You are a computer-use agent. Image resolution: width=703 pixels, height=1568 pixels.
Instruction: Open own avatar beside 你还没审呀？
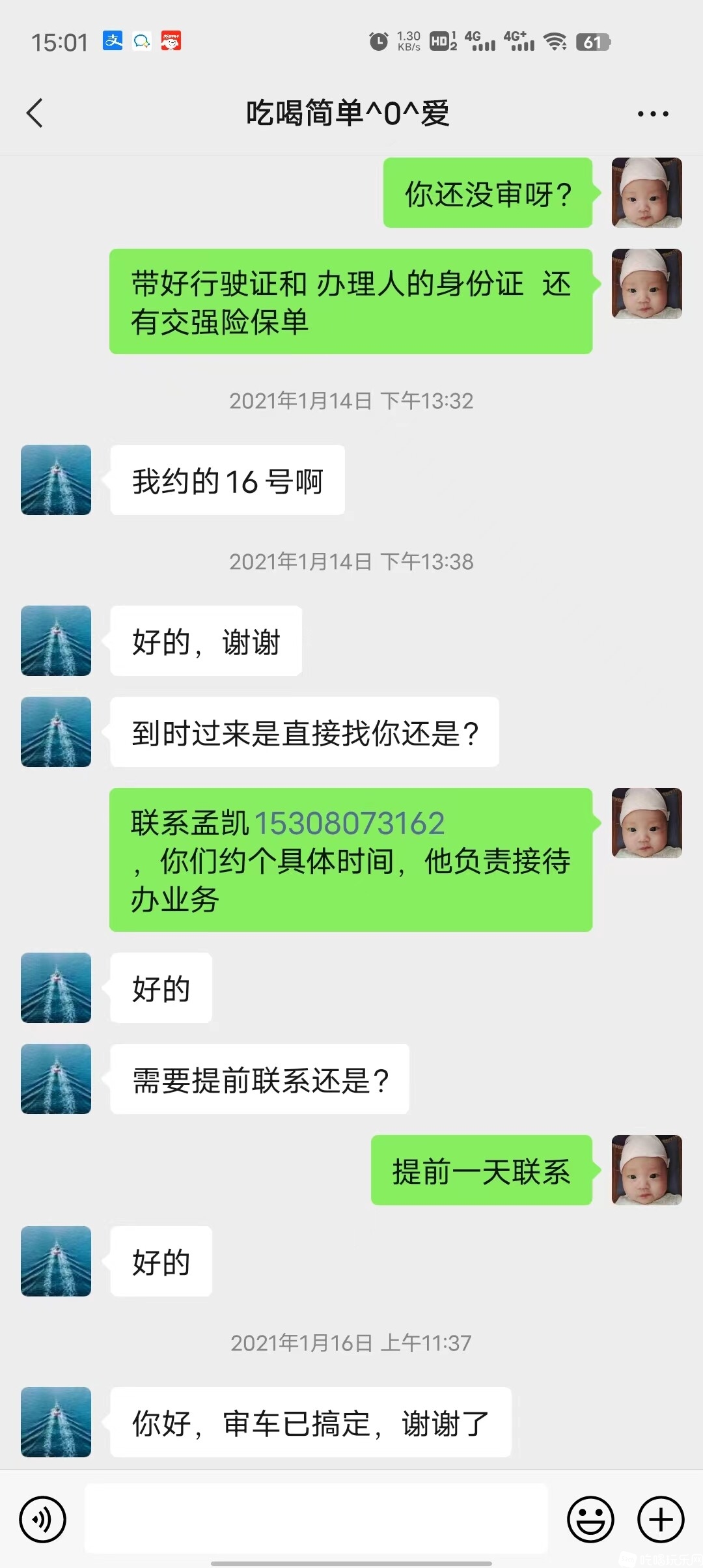pos(646,193)
